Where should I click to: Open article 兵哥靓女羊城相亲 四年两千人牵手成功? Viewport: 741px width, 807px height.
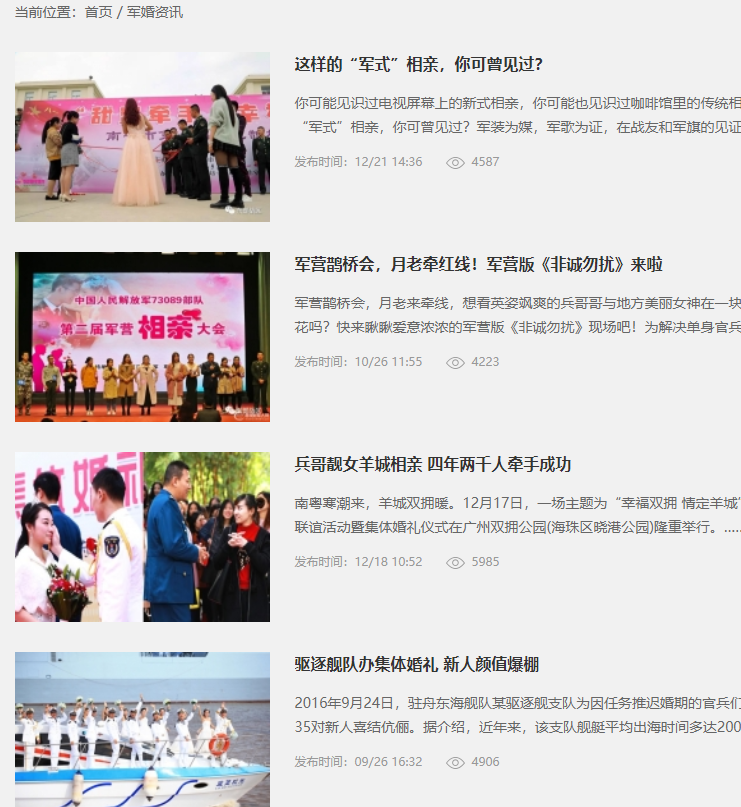click(x=433, y=464)
